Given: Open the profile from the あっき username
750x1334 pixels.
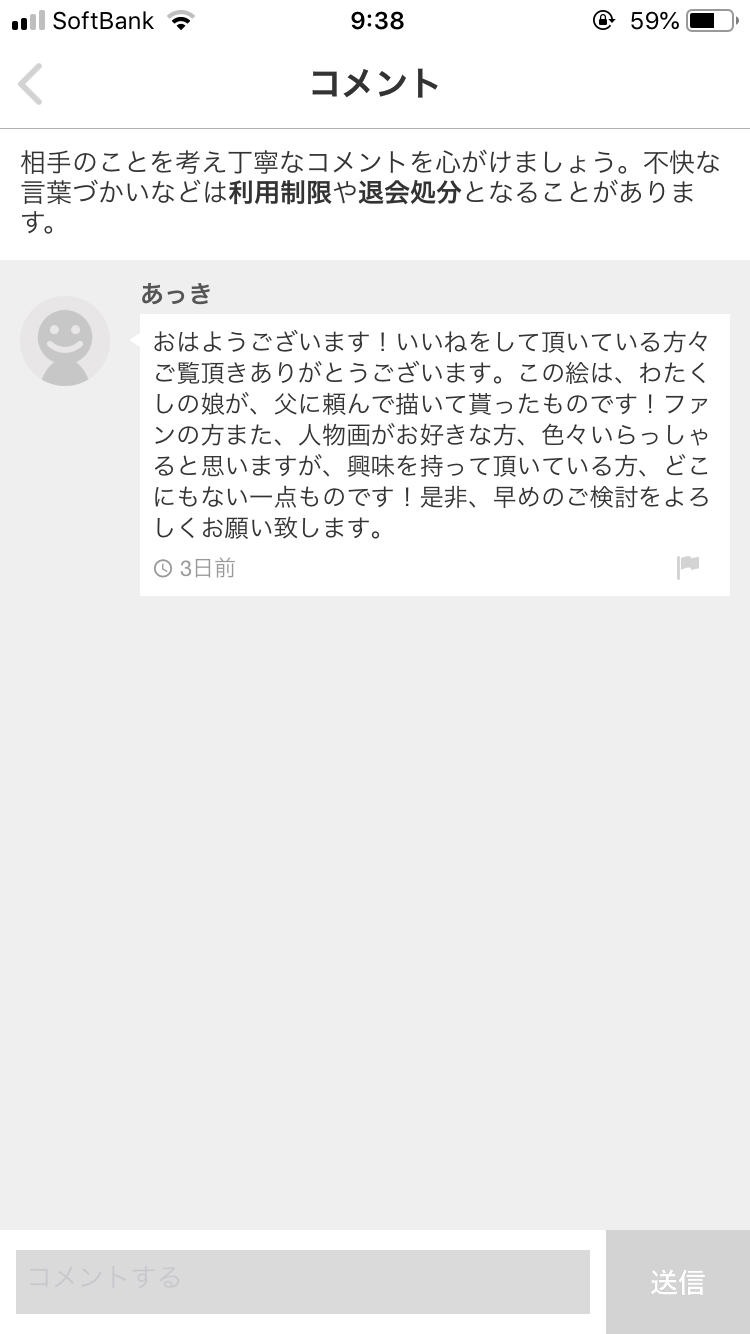Looking at the screenshot, I should tap(176, 293).
